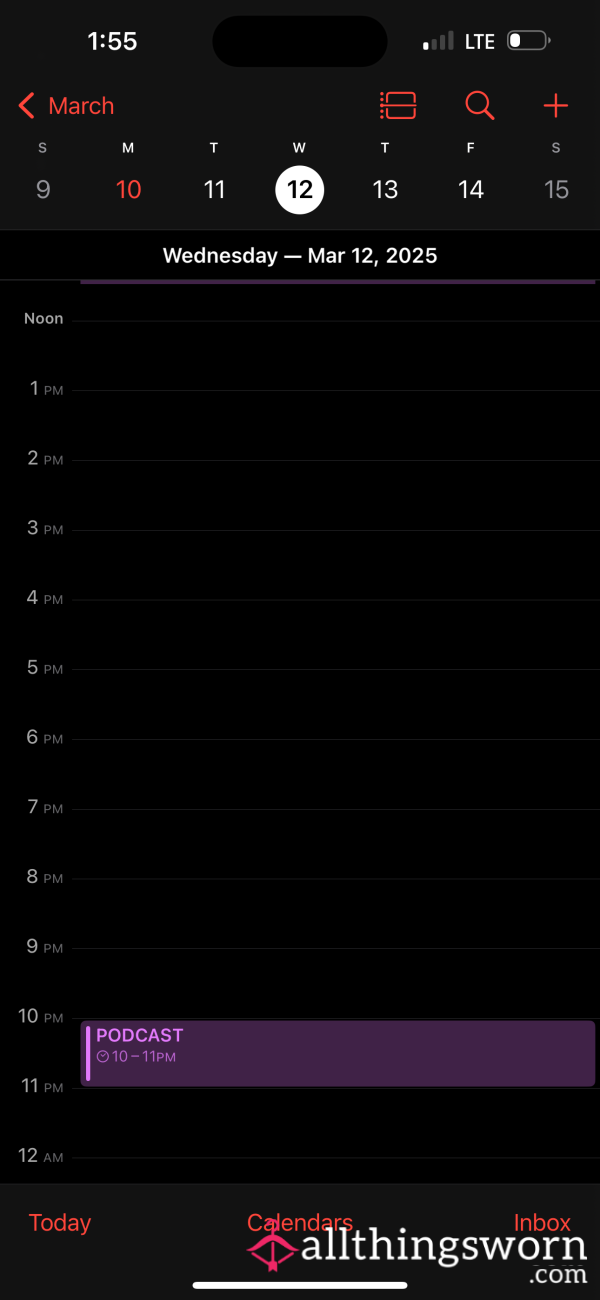Select Saturday the 15th
The height and width of the screenshot is (1300, 600).
557,189
